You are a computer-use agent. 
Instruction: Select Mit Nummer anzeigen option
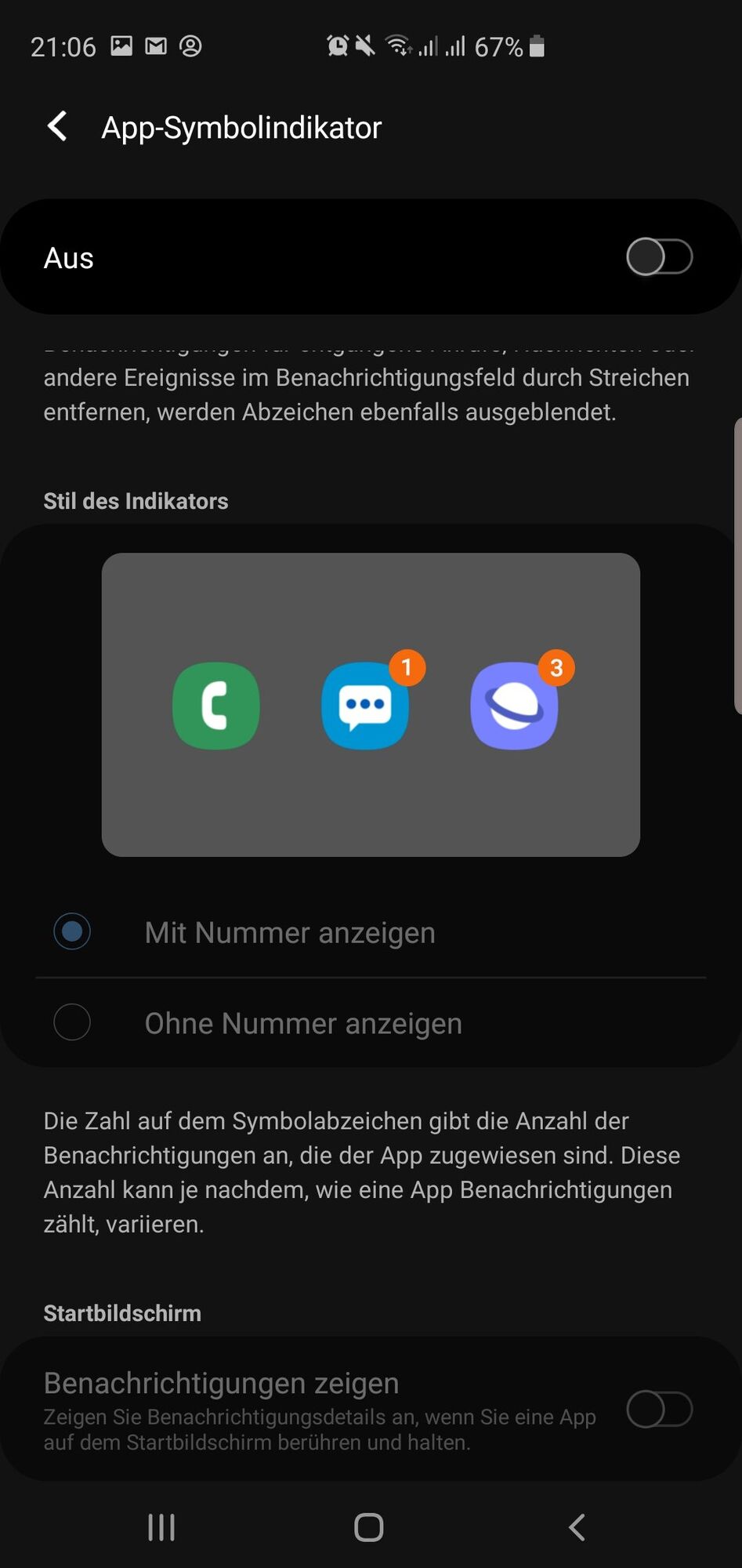click(72, 931)
